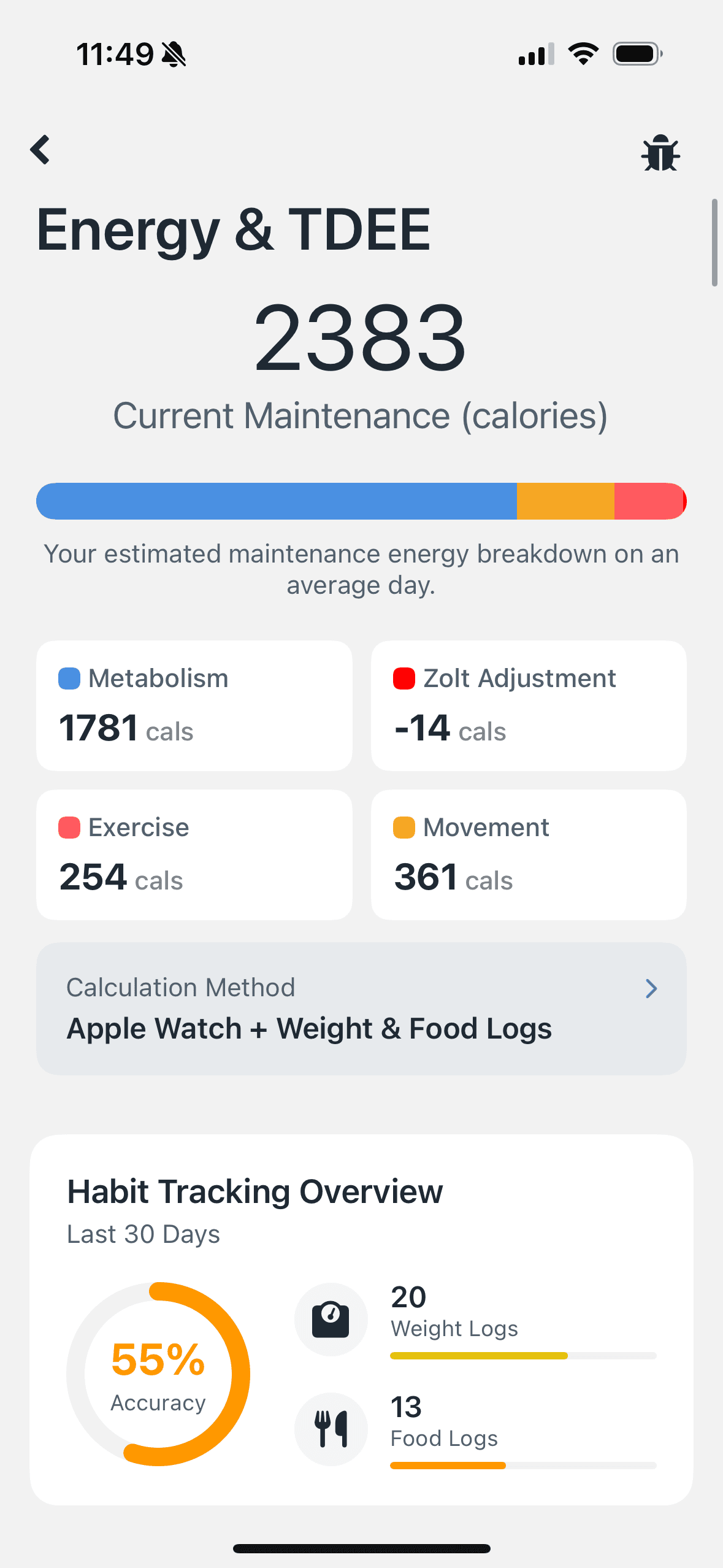Viewport: 723px width, 1568px height.
Task: Tap the Food Logs progress bar
Action: [x=522, y=1466]
